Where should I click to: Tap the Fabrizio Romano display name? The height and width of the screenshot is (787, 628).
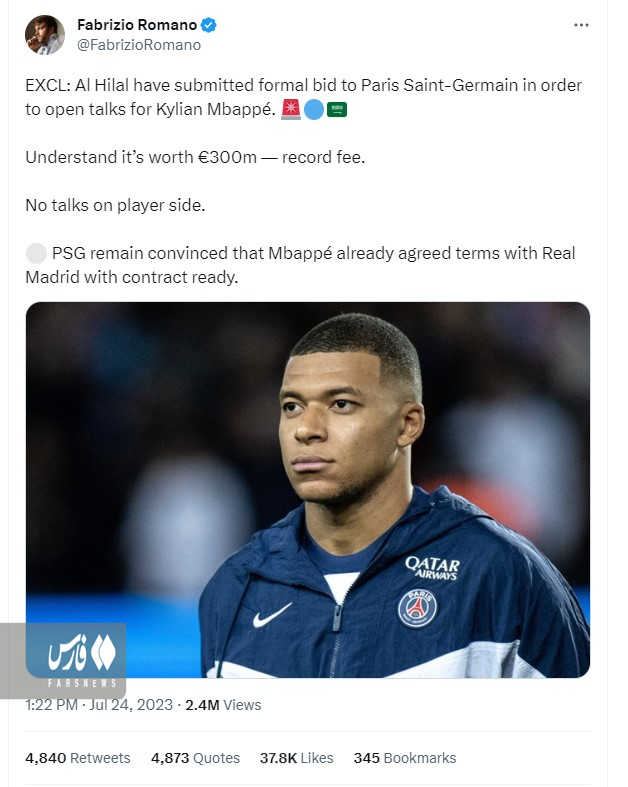[x=136, y=25]
